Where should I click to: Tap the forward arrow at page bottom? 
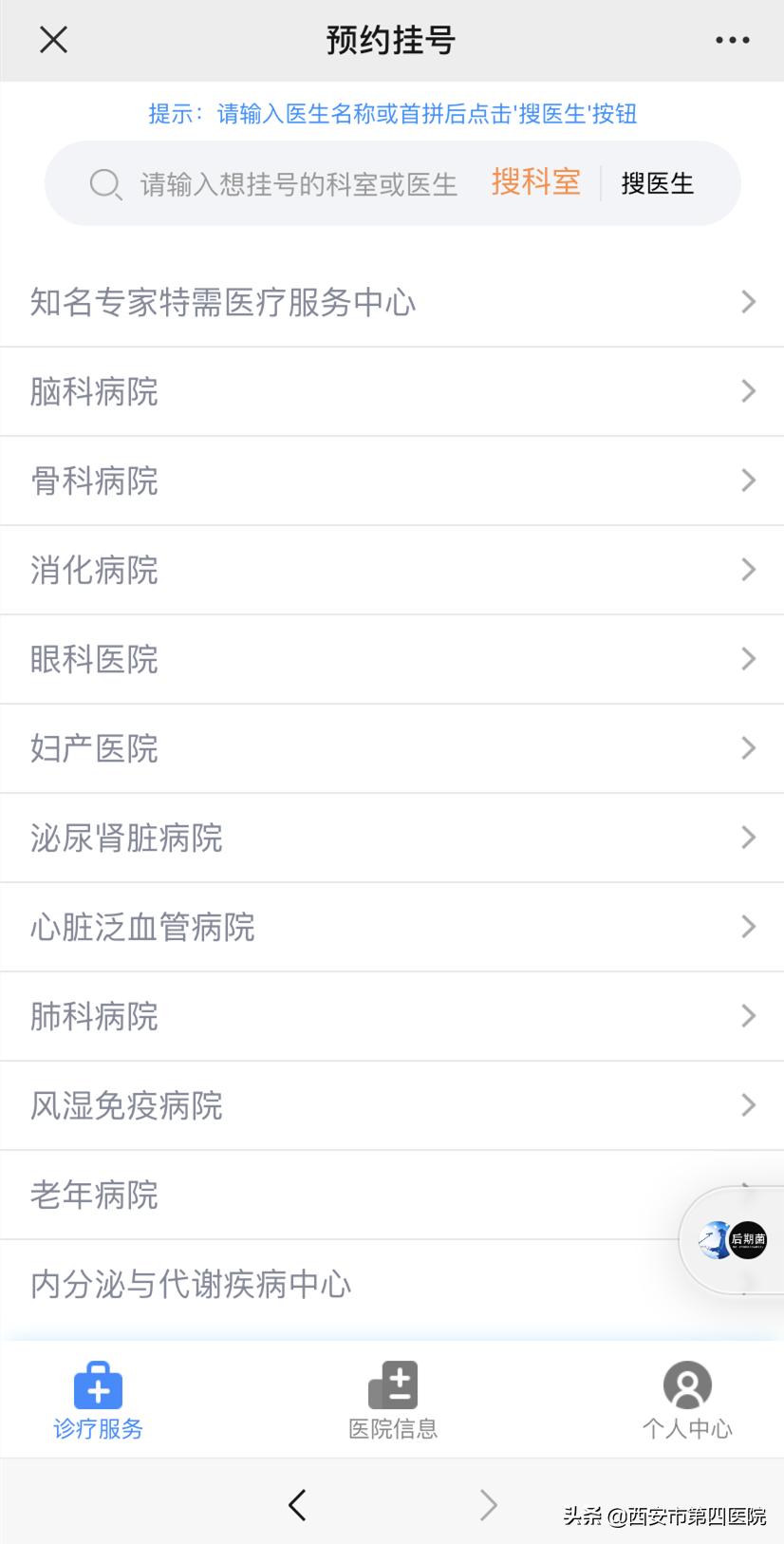[x=488, y=1505]
